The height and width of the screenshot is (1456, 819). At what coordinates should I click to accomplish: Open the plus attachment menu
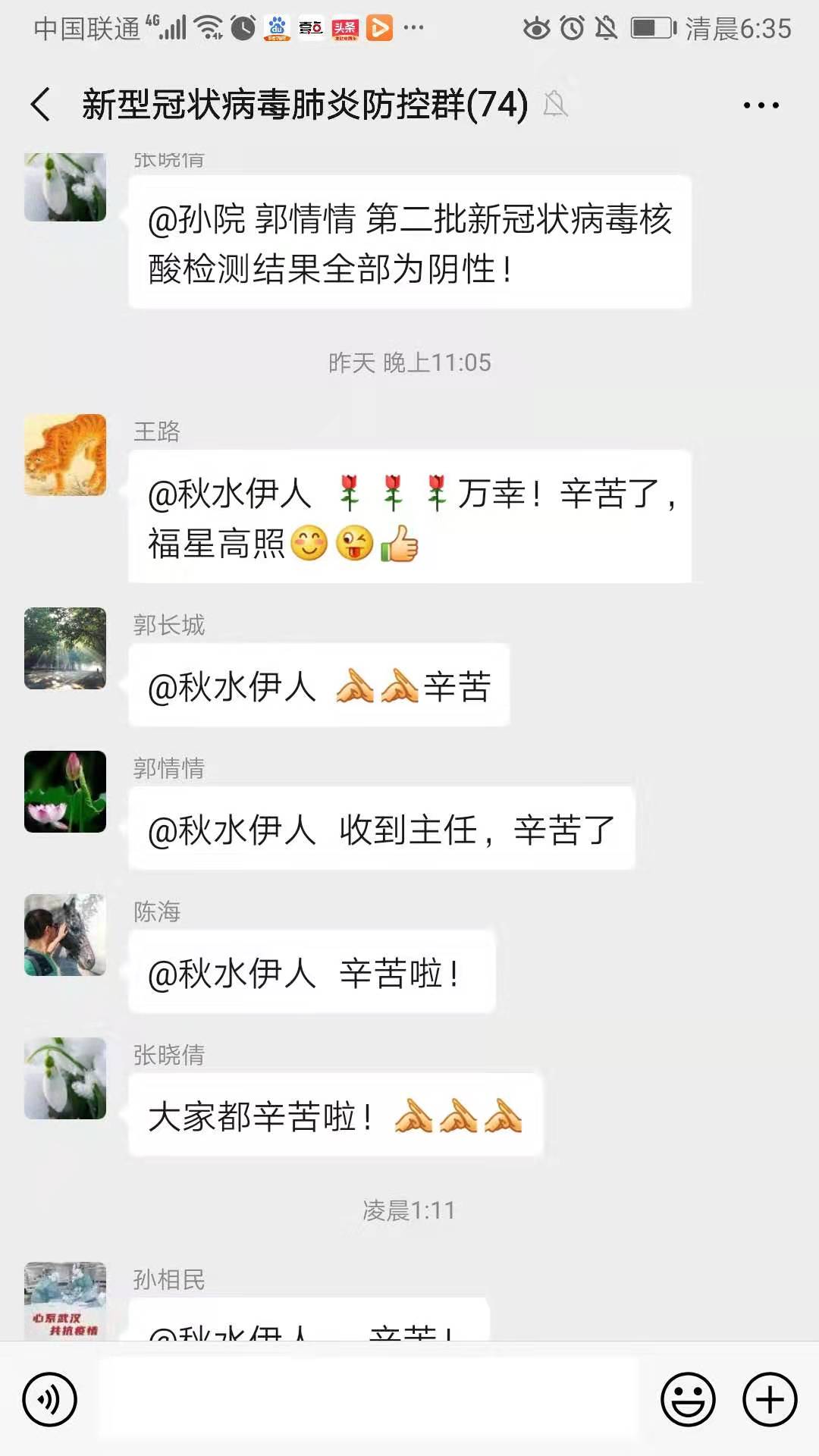(x=769, y=1399)
